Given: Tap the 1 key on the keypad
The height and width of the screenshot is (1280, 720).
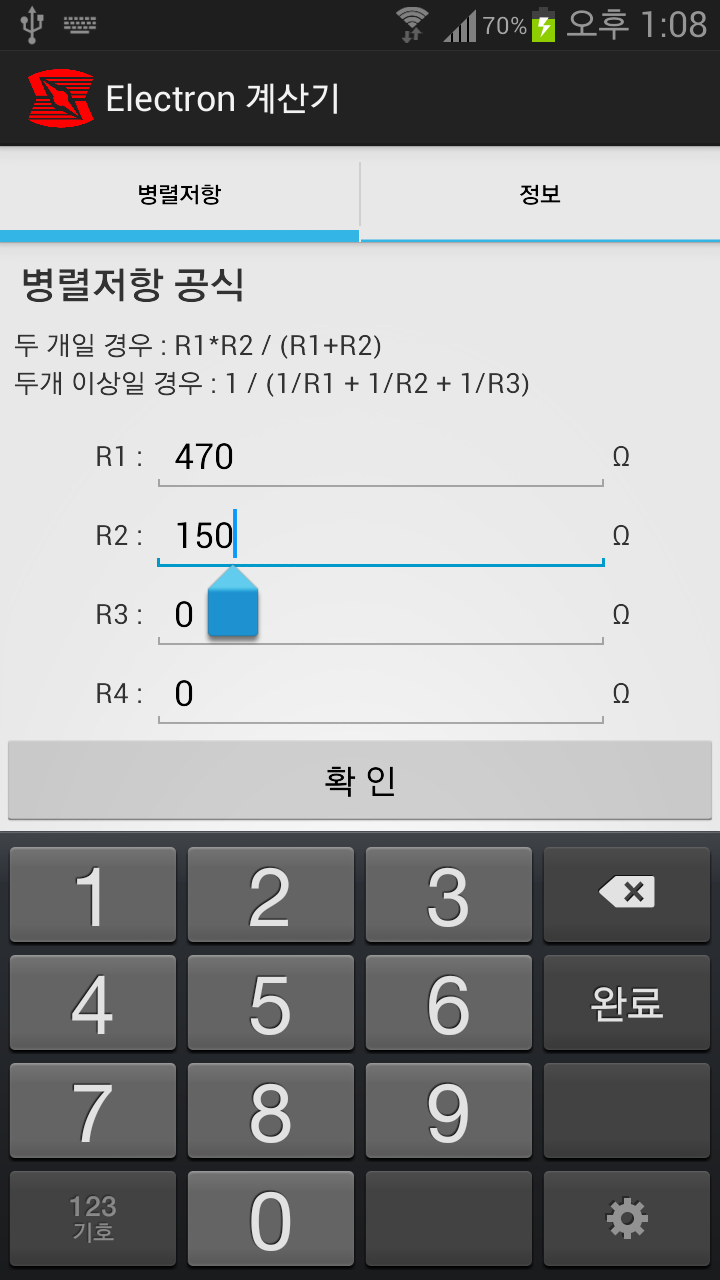Looking at the screenshot, I should pyautogui.click(x=93, y=895).
